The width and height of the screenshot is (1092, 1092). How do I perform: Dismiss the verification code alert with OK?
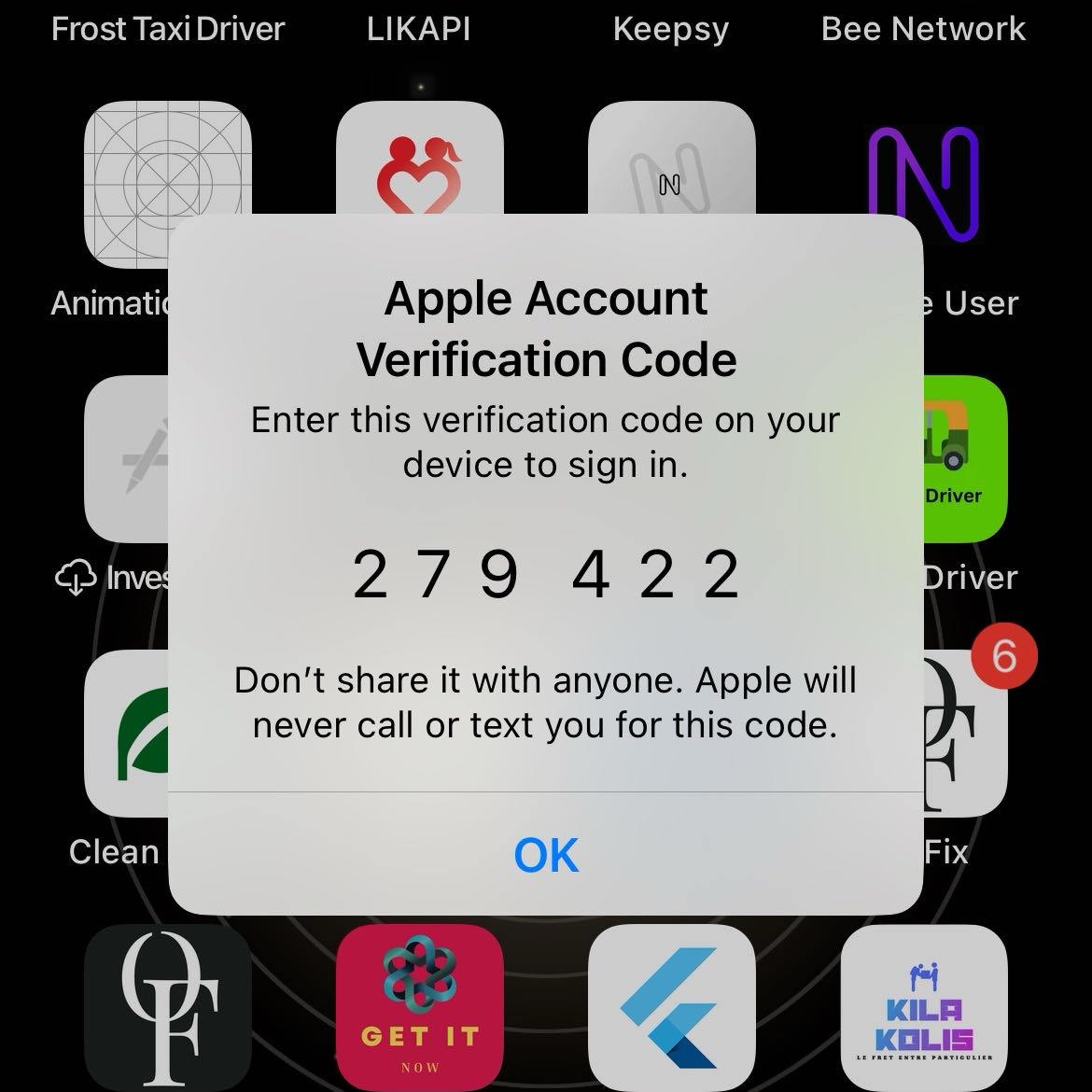coord(546,854)
